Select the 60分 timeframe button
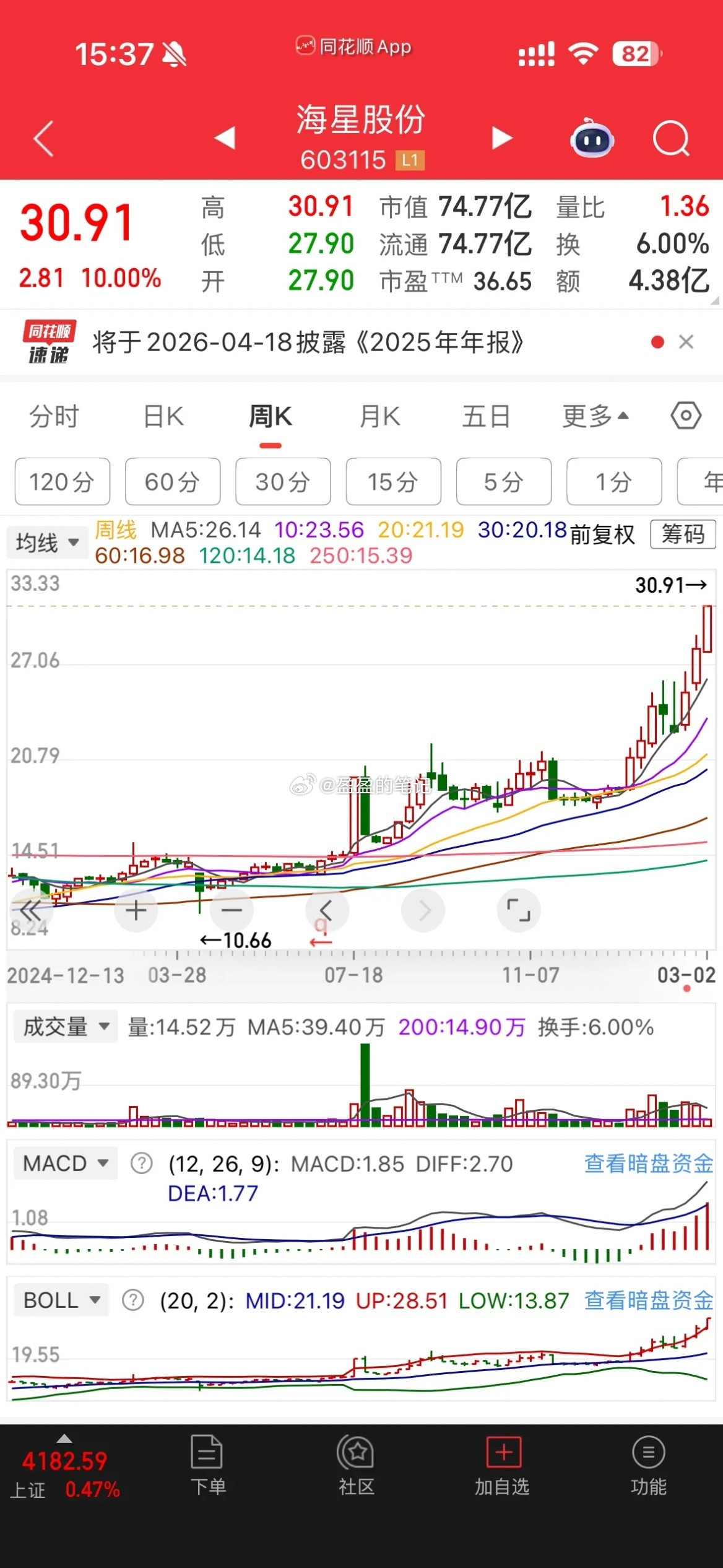 172,482
